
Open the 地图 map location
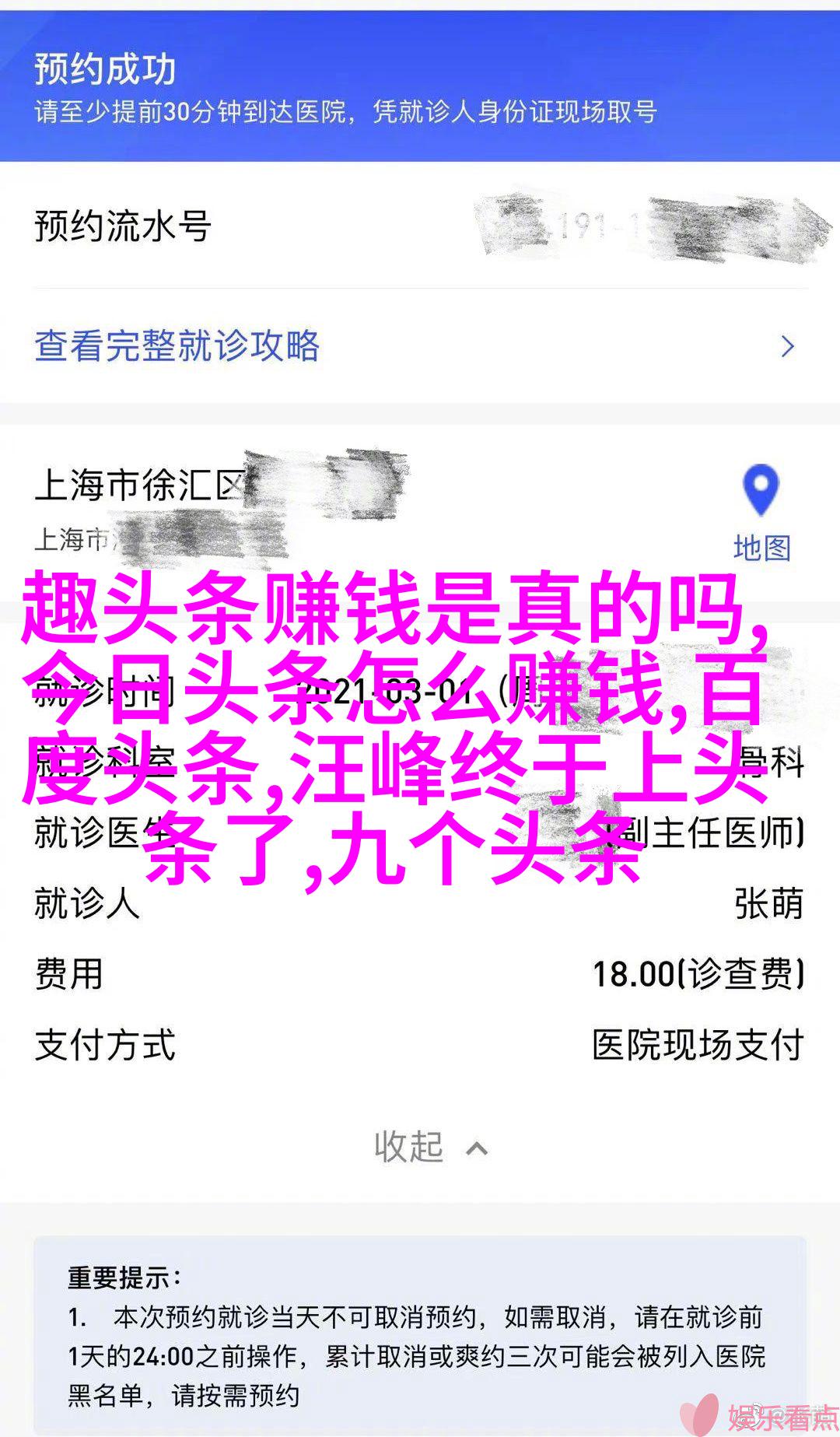point(761,513)
